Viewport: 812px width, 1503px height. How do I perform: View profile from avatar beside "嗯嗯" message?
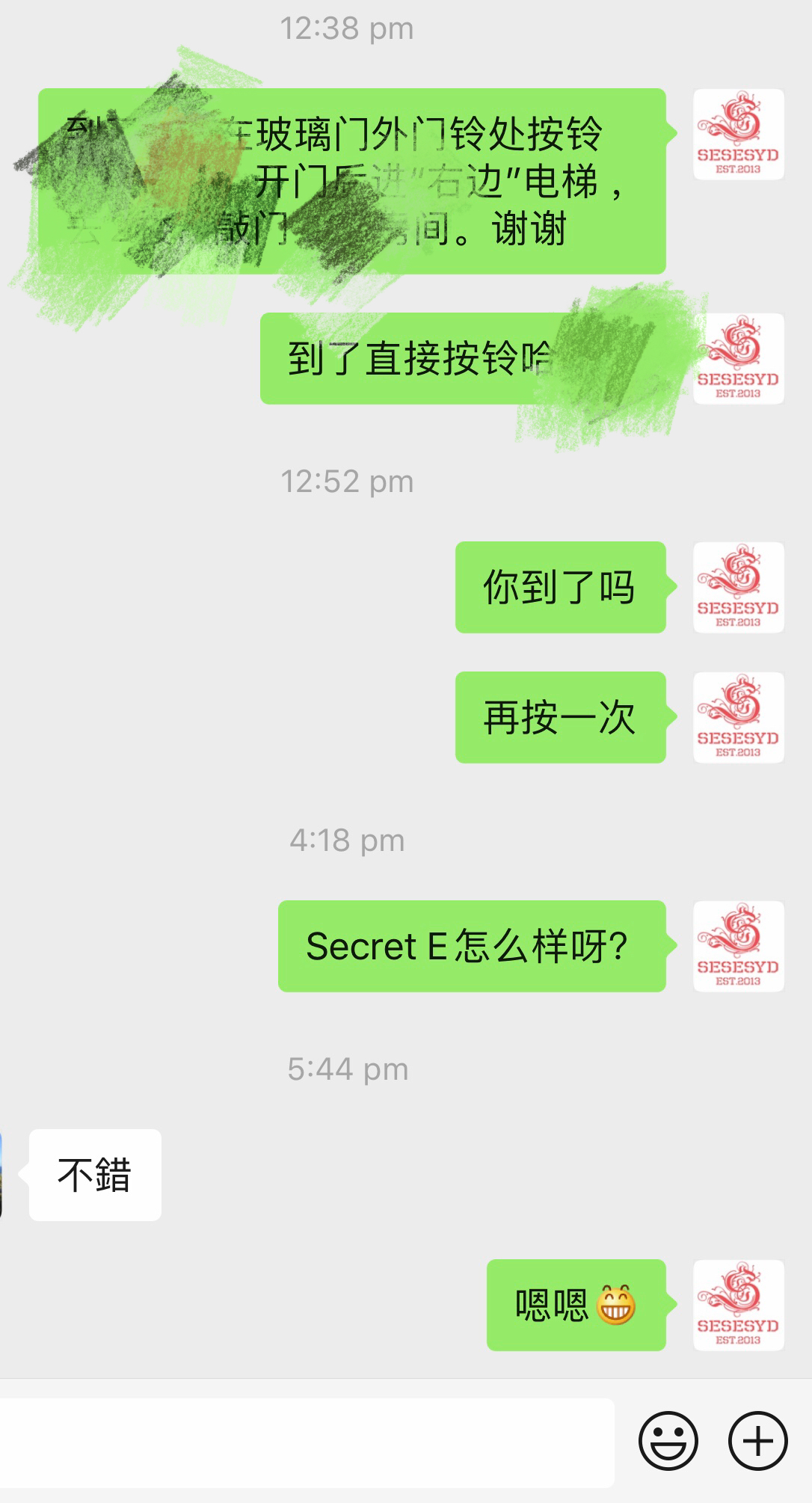[x=738, y=1306]
